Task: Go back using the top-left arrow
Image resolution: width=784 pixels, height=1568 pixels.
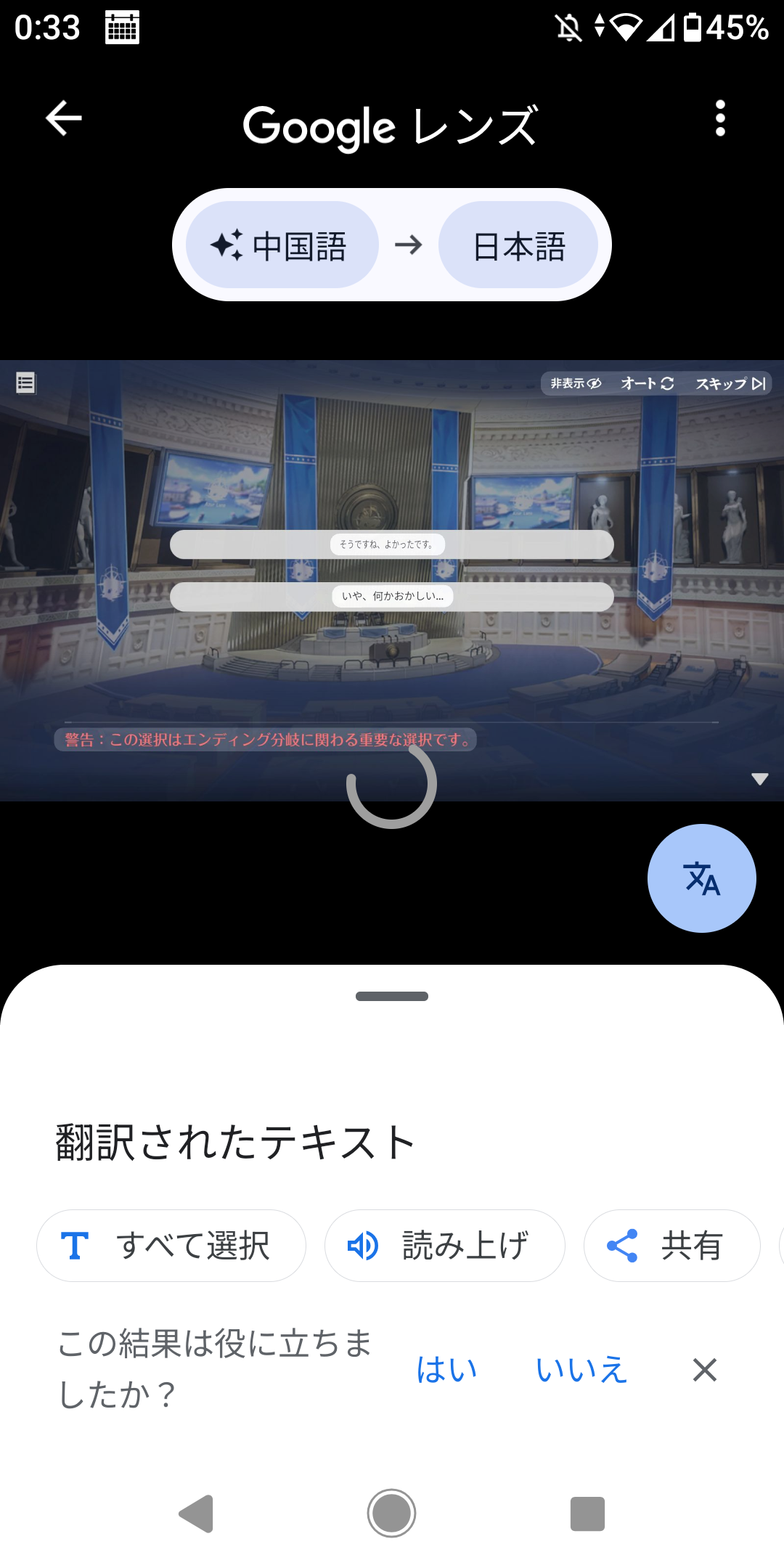Action: point(64,118)
